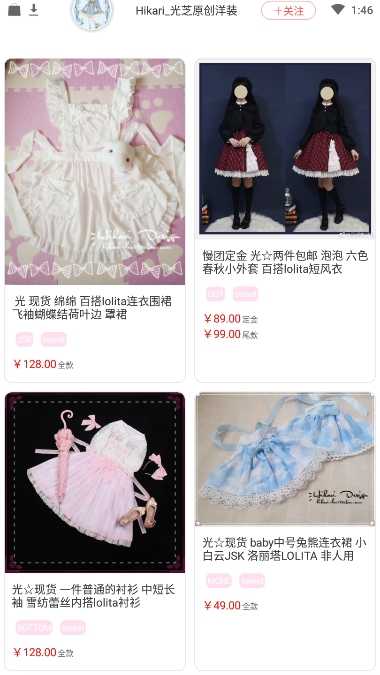Open the Hikari shop avatar
The image size is (380, 675).
92,13
